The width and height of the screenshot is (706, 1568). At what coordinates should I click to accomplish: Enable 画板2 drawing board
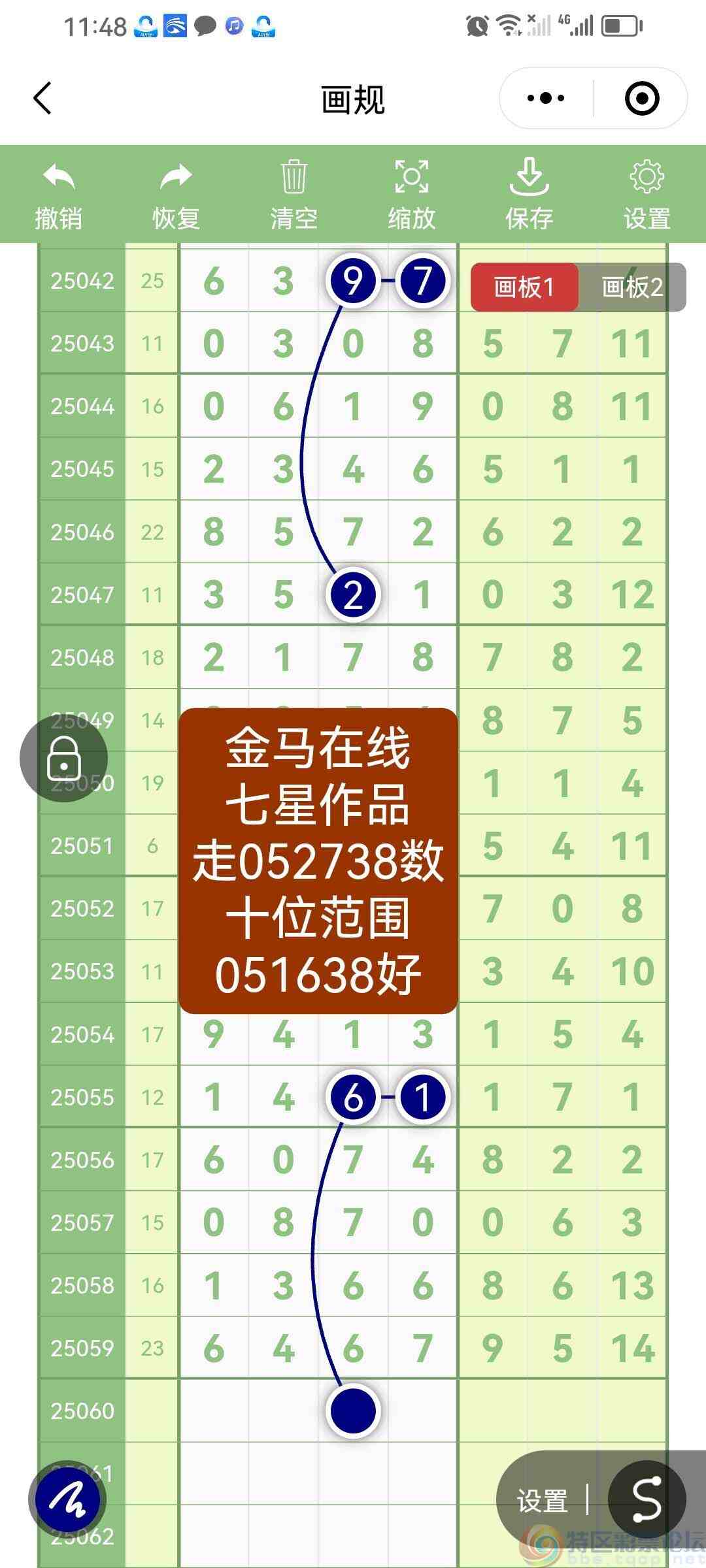(629, 287)
